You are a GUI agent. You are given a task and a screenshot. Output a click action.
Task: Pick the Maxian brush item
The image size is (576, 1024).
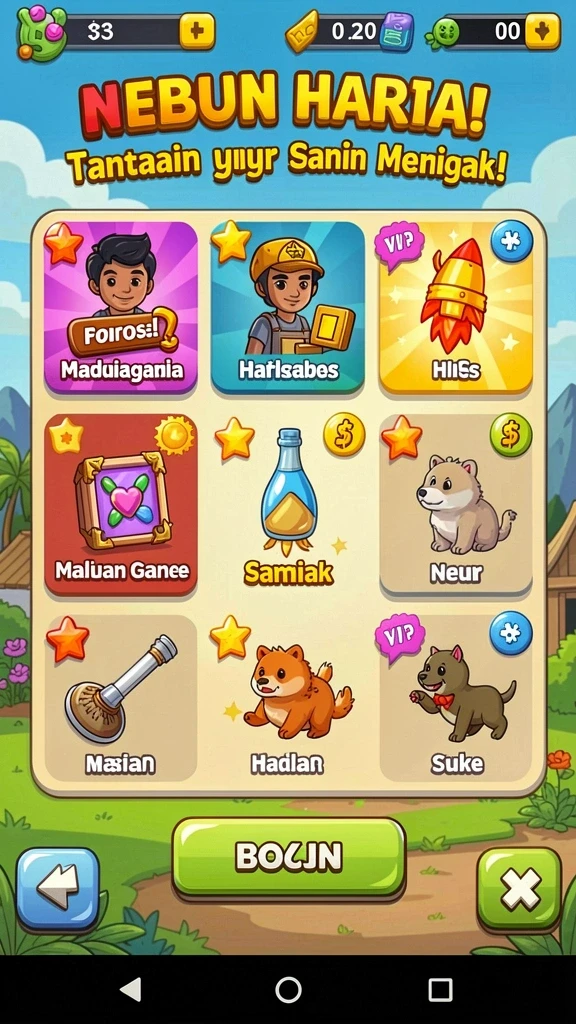tap(121, 698)
